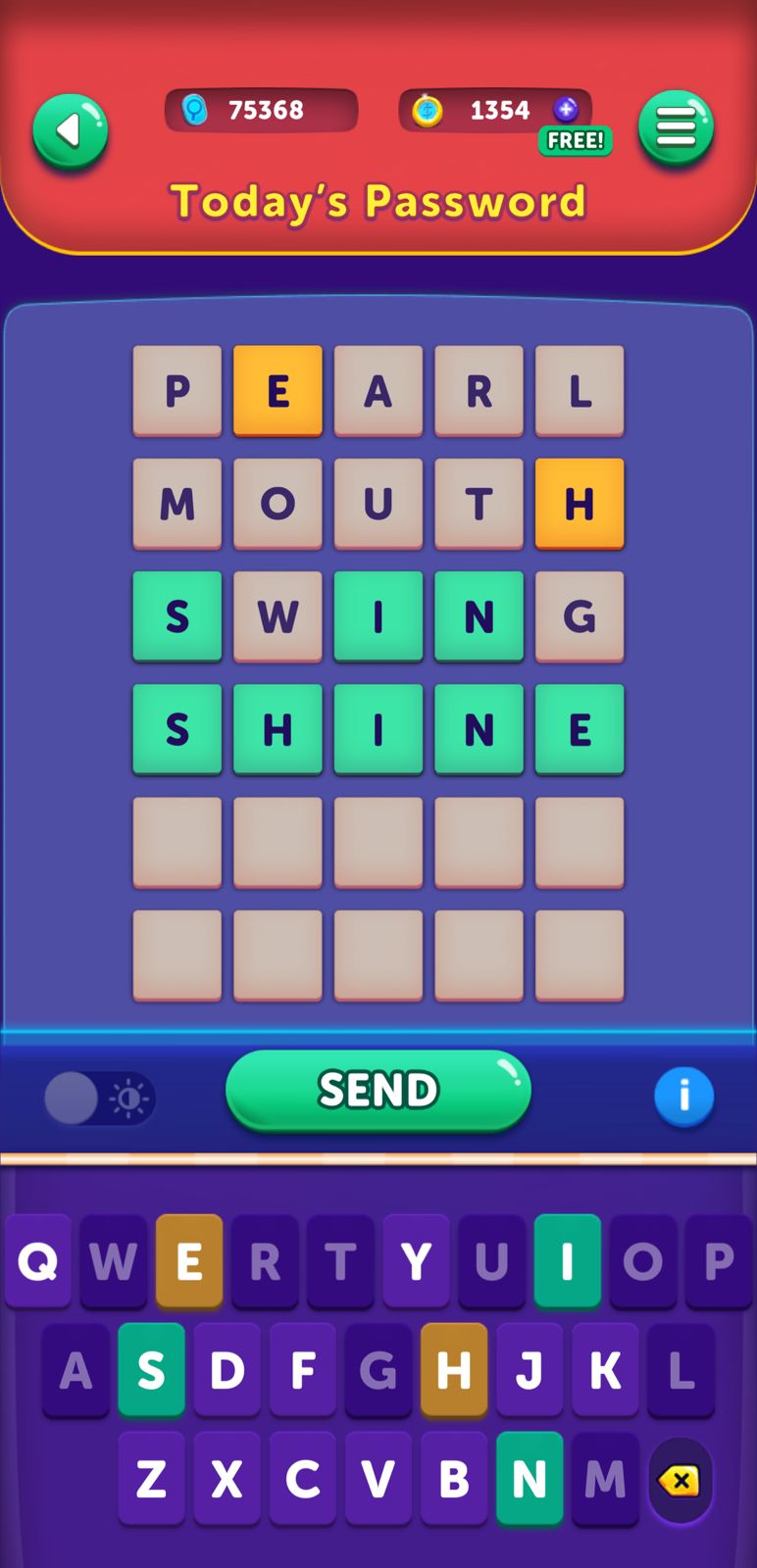Enter the letter S key
This screenshot has width=757, height=1568.
pyautogui.click(x=151, y=1370)
